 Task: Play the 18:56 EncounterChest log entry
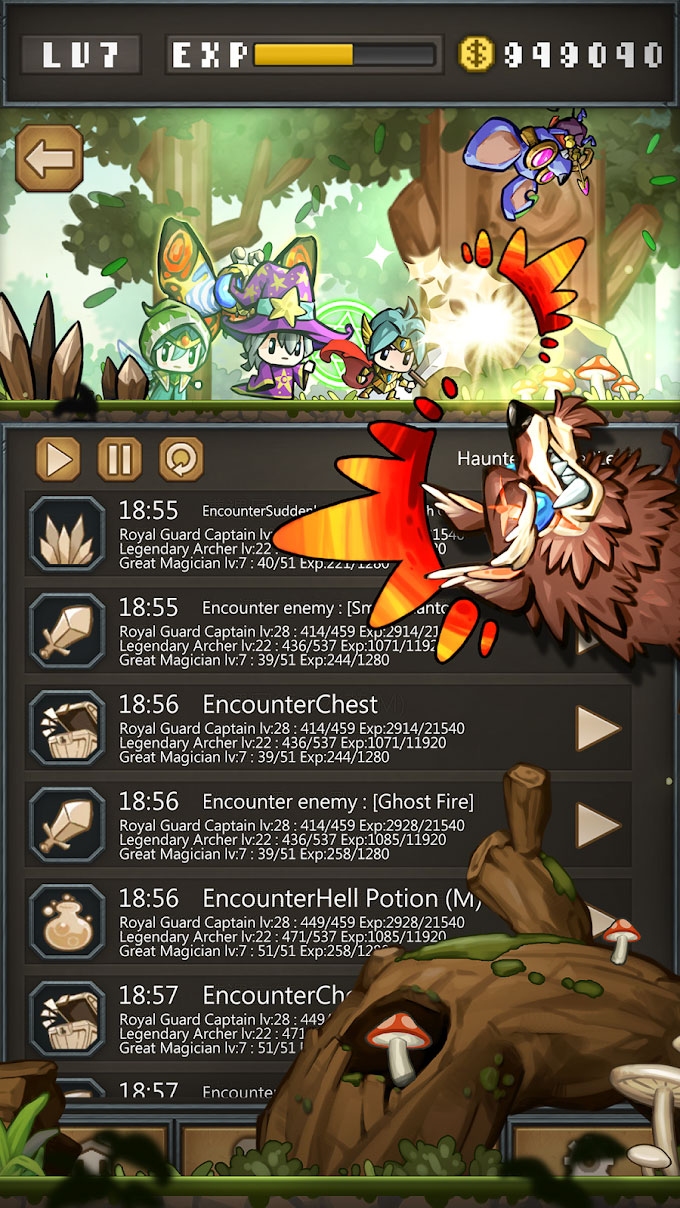[x=599, y=728]
